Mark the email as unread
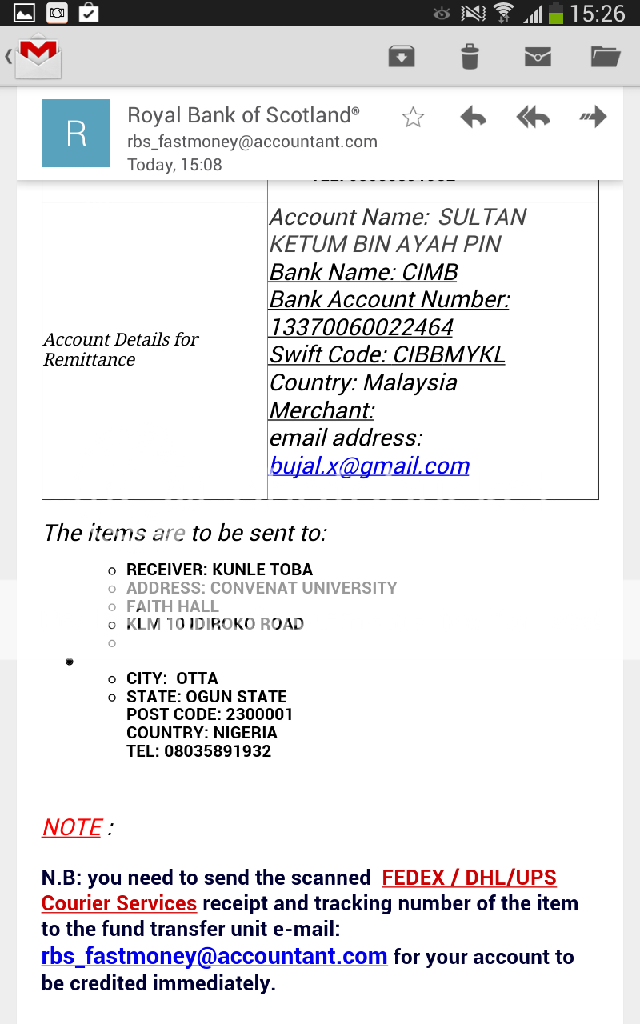Screen dimensions: 640x1024 [x=537, y=56]
